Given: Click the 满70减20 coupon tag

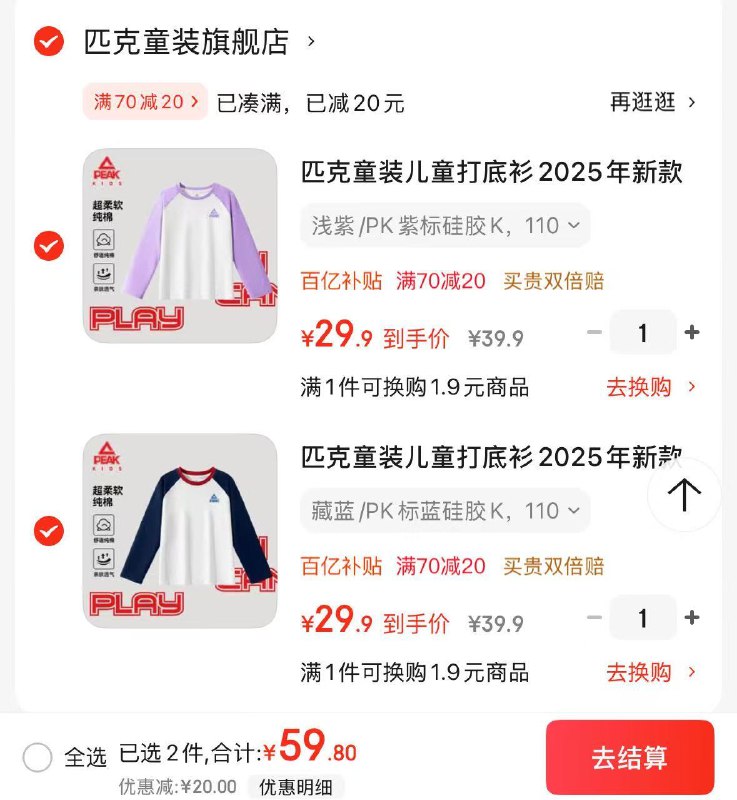Looking at the screenshot, I should point(144,103).
